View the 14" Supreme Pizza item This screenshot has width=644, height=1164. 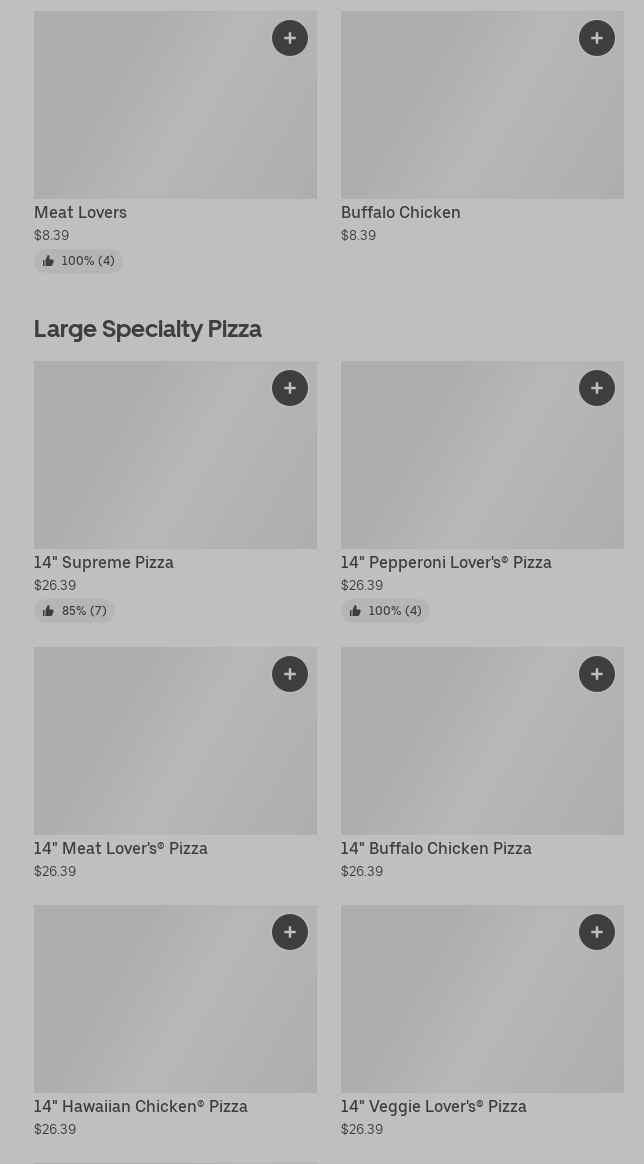(x=150, y=470)
